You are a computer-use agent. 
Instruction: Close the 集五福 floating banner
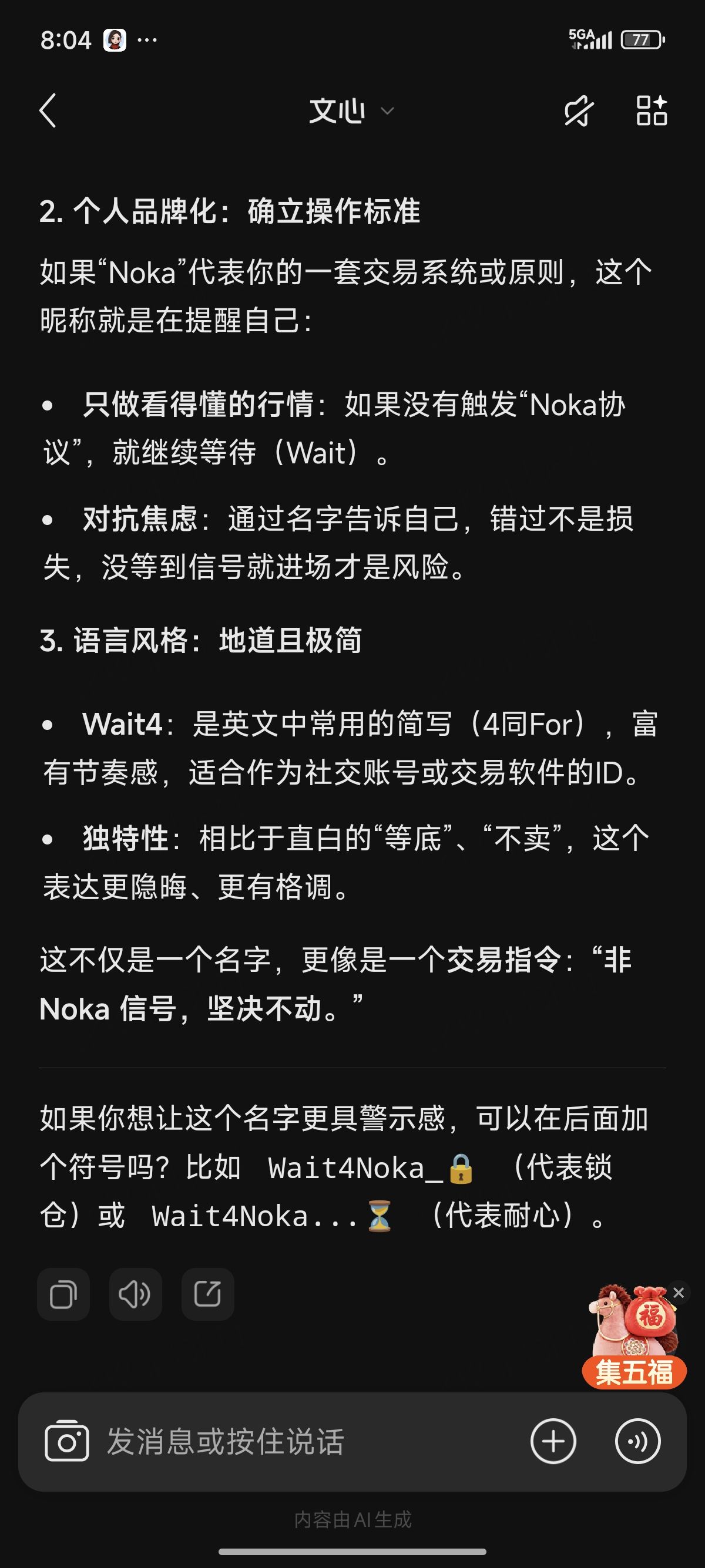679,1293
